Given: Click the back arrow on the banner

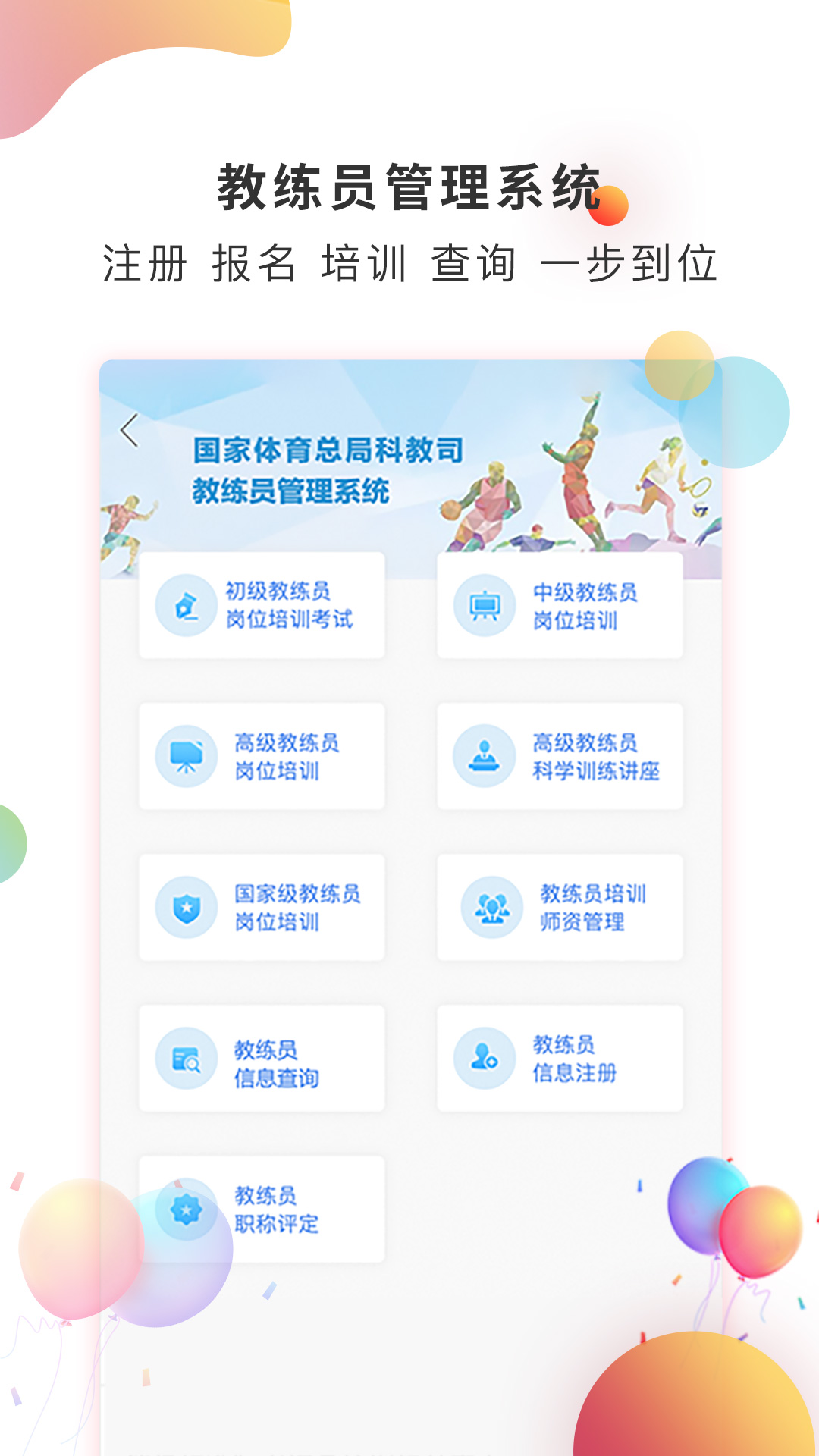Looking at the screenshot, I should click(129, 431).
